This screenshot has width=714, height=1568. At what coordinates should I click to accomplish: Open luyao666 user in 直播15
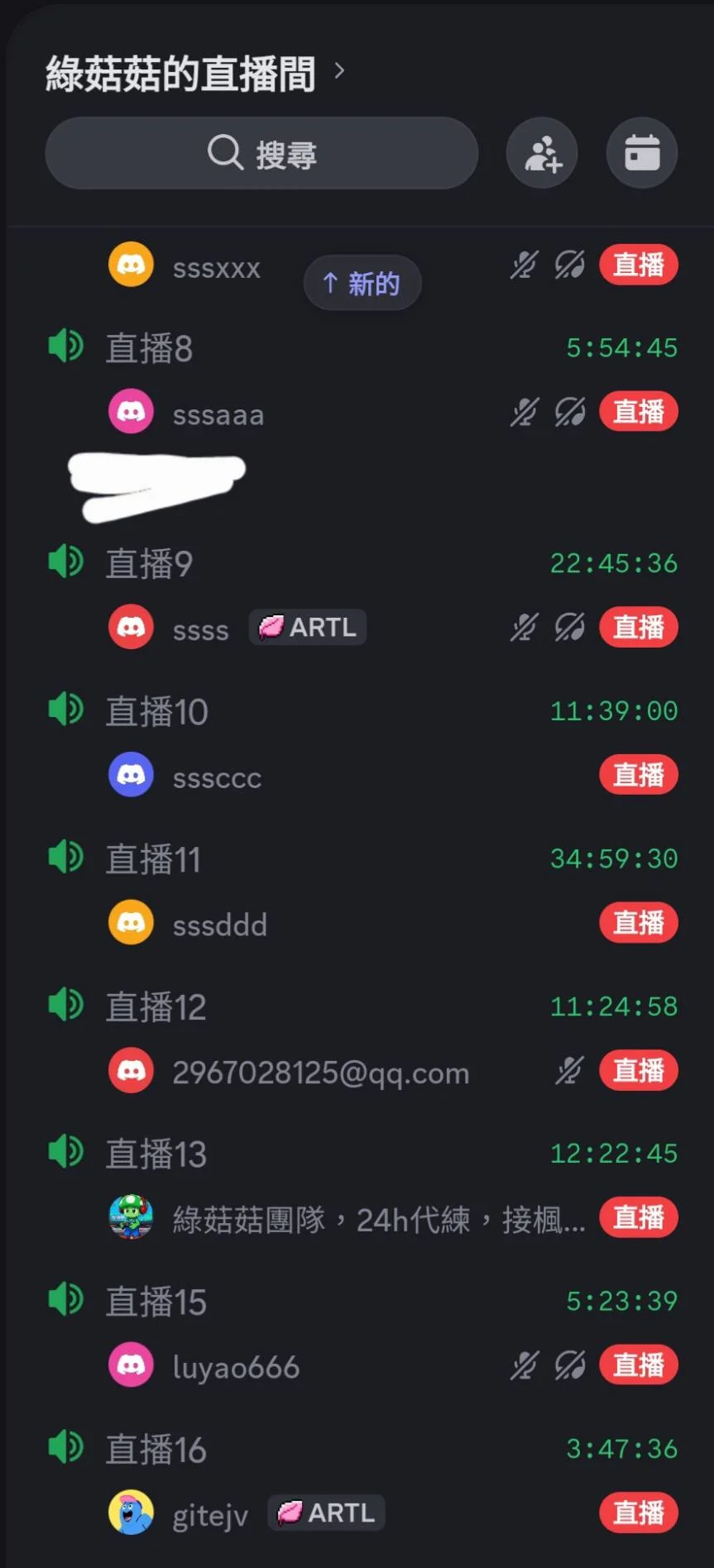(x=236, y=1367)
